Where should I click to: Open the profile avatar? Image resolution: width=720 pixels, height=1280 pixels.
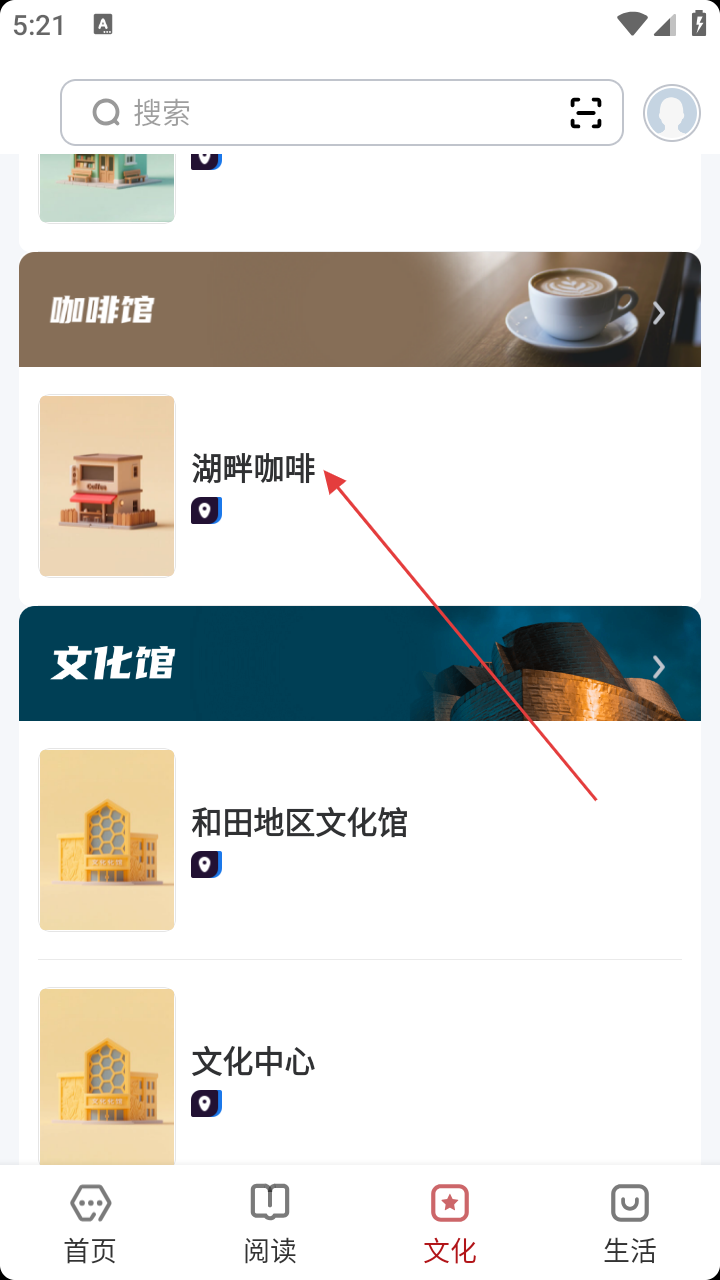[671, 113]
